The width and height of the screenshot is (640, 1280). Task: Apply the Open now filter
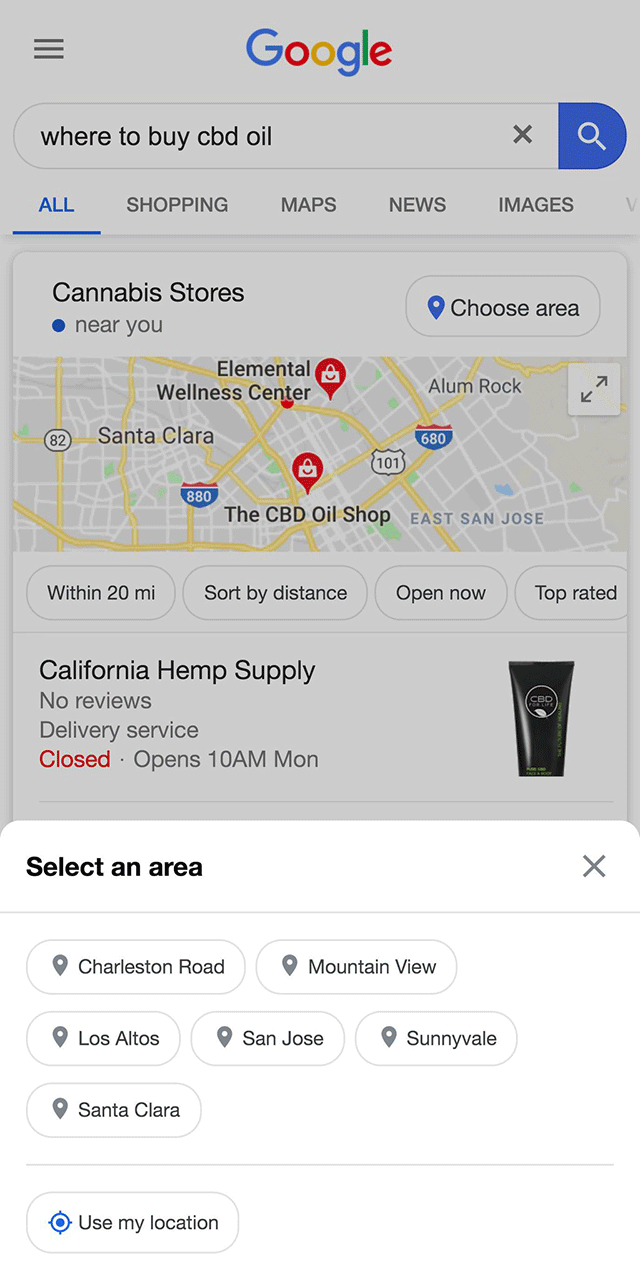click(x=441, y=593)
